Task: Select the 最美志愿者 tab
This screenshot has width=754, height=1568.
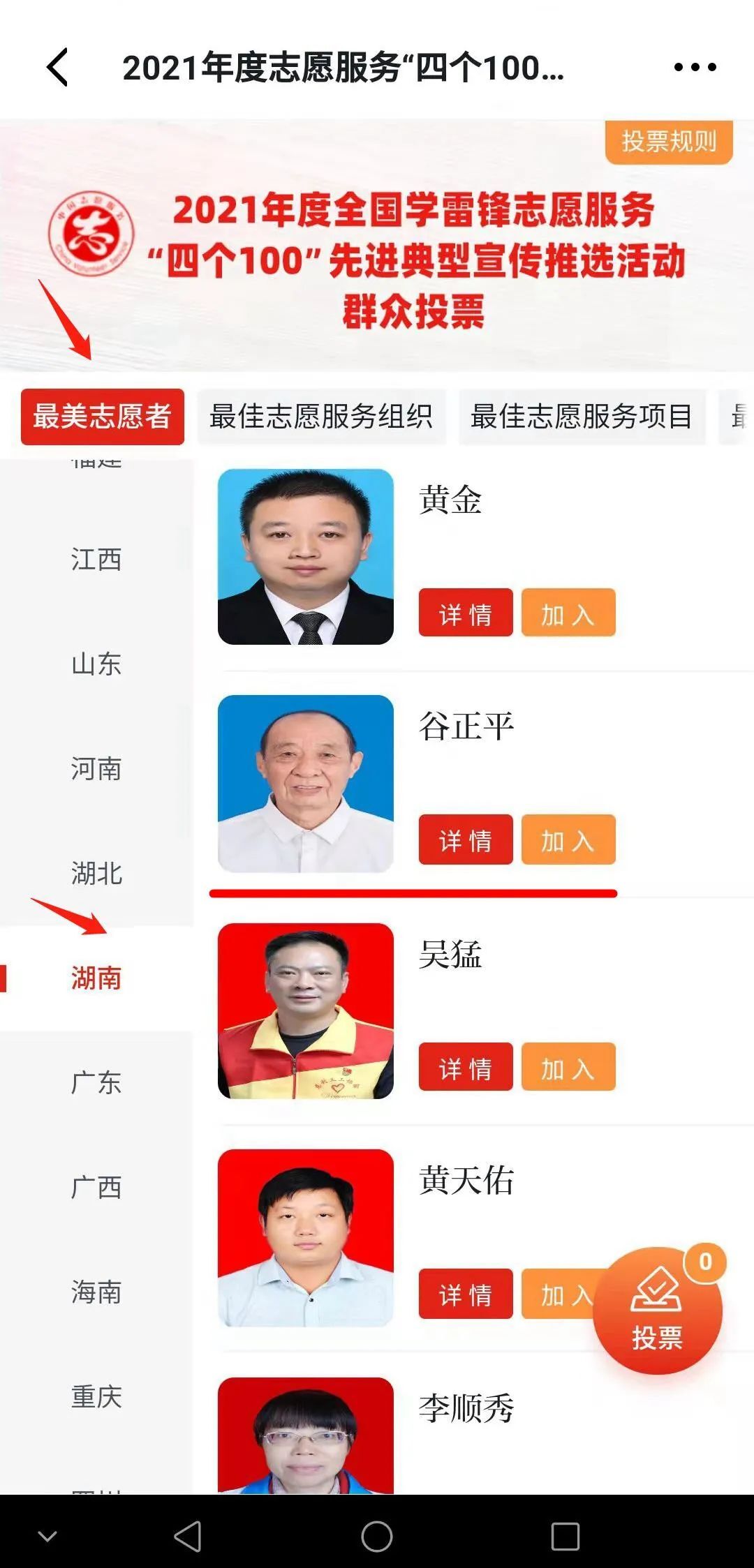Action: click(x=103, y=417)
